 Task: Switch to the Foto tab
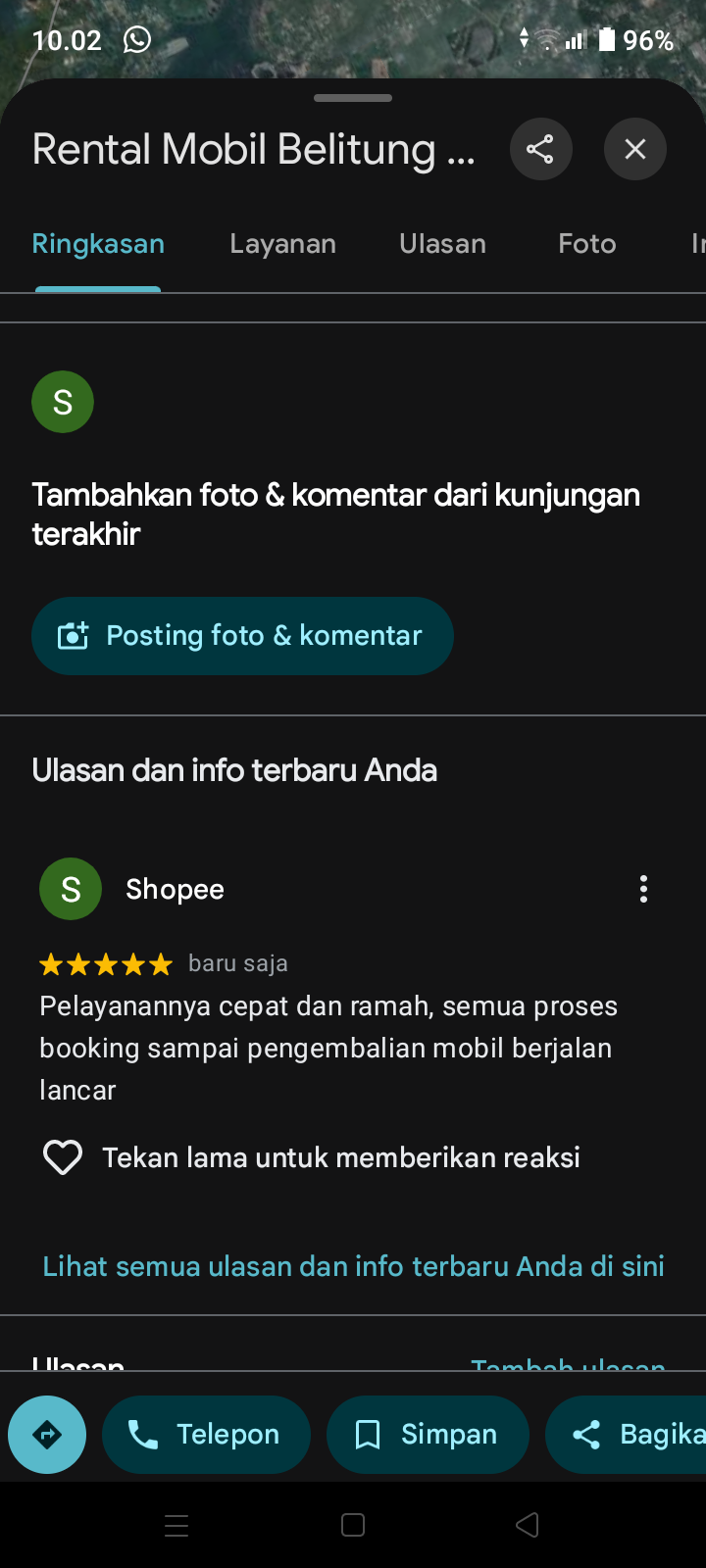(x=587, y=244)
